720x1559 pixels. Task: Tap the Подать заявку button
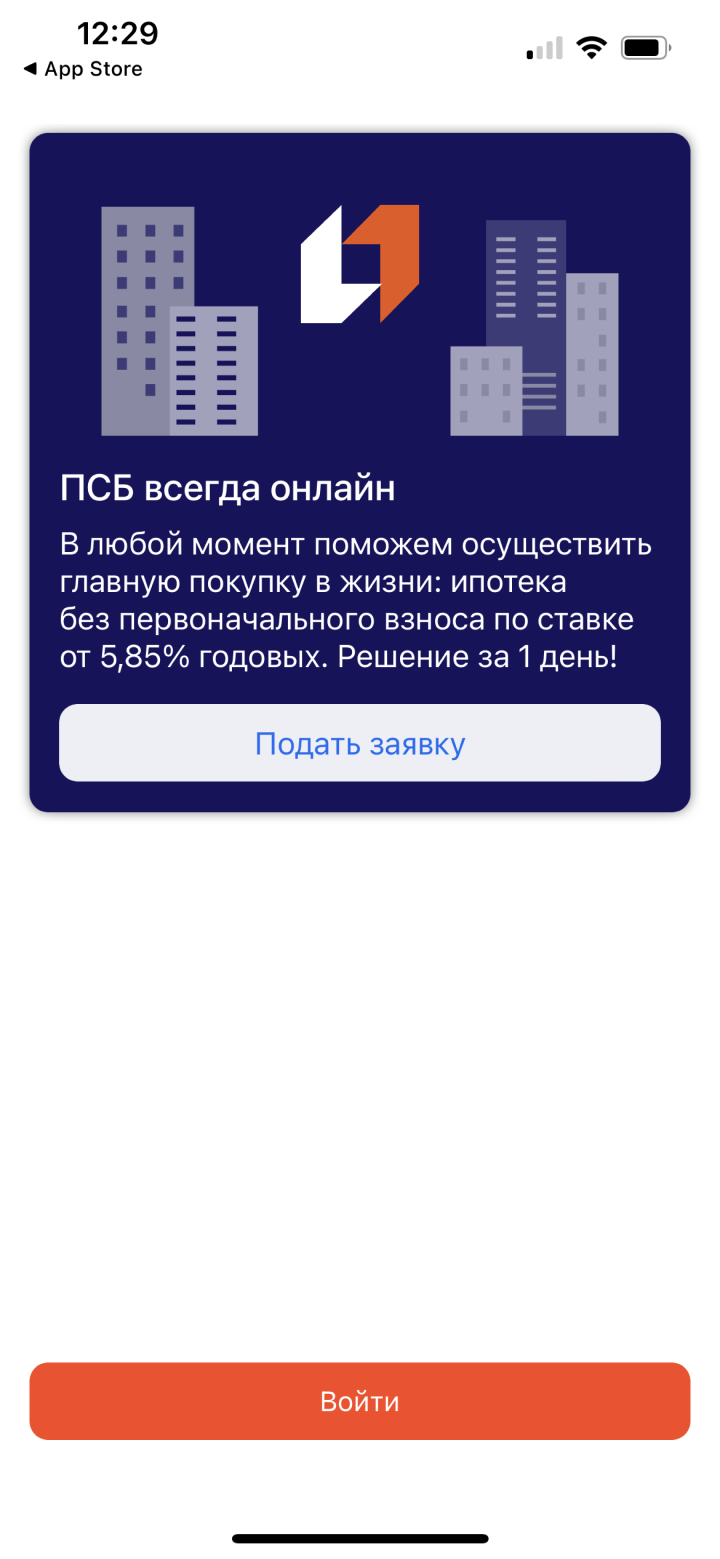(360, 744)
